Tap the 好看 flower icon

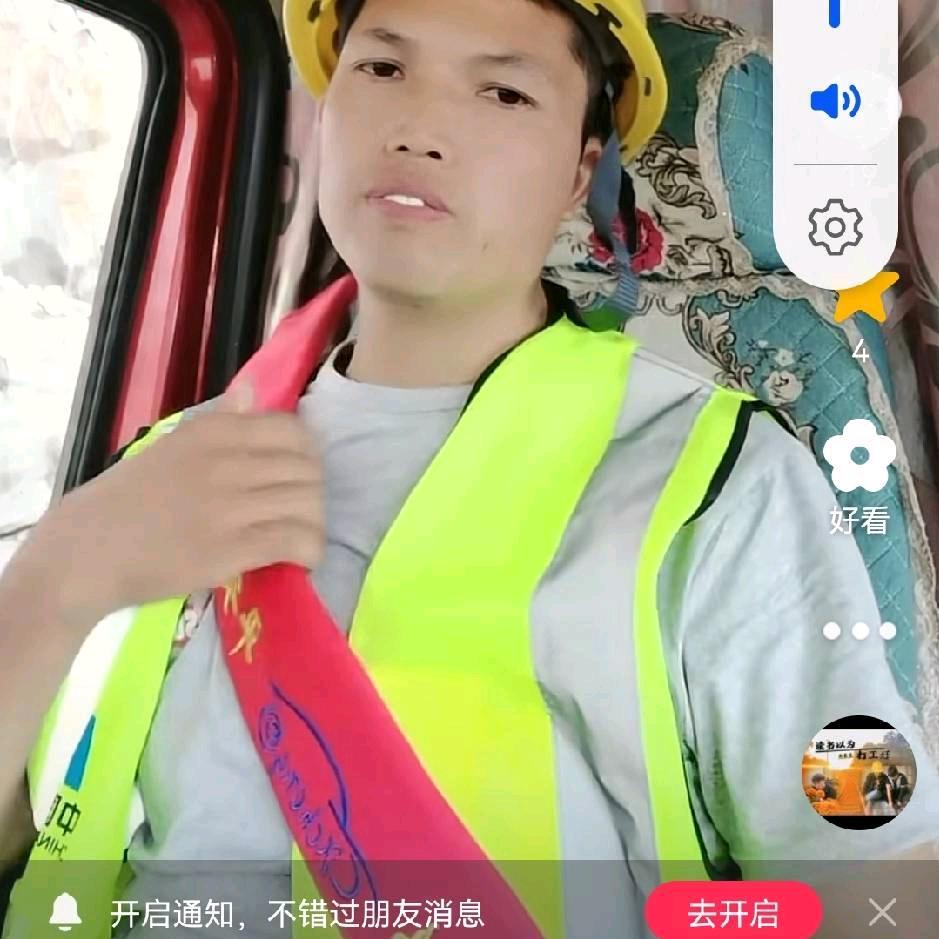tap(859, 456)
